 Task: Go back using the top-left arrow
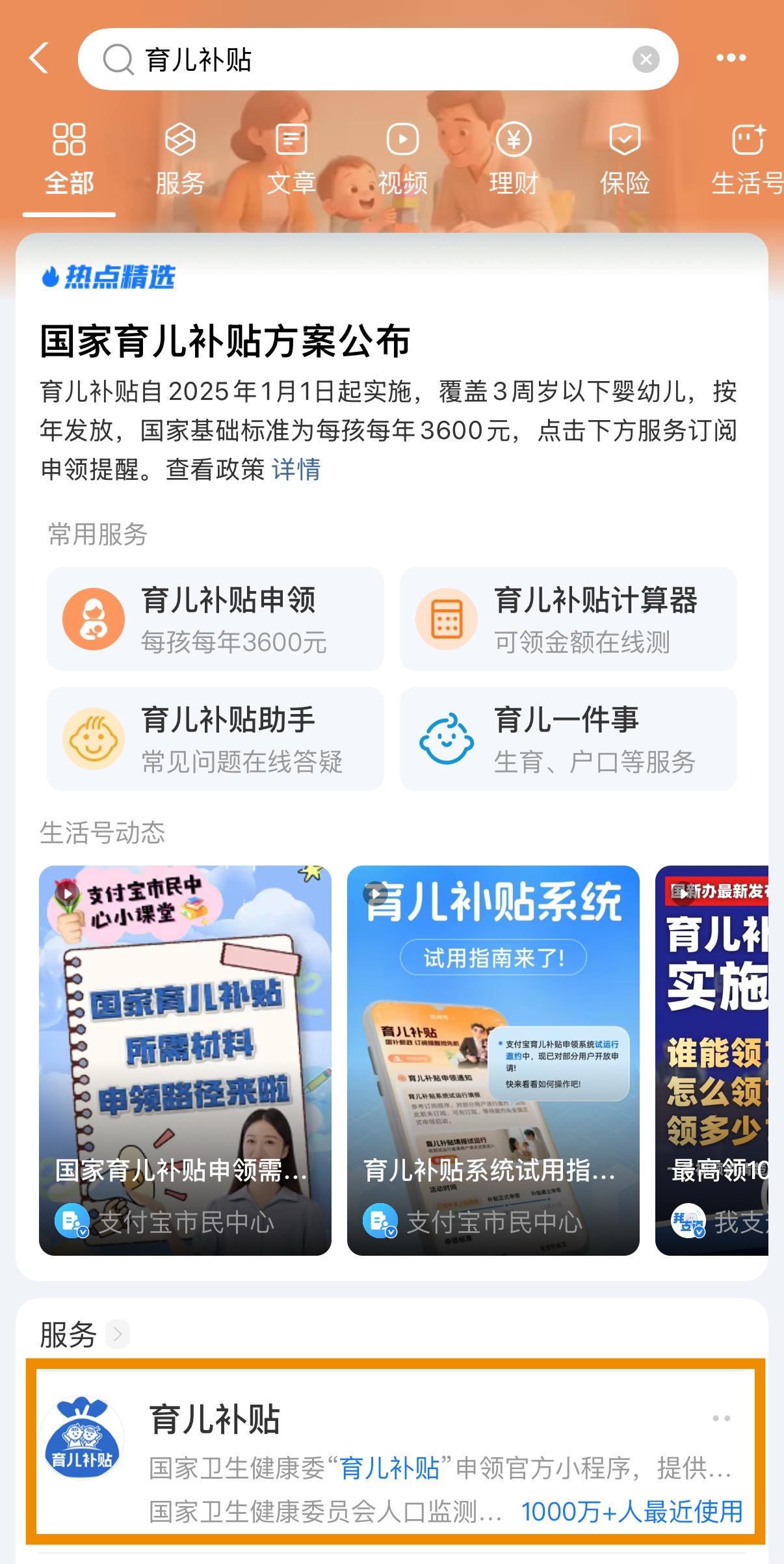(x=39, y=59)
